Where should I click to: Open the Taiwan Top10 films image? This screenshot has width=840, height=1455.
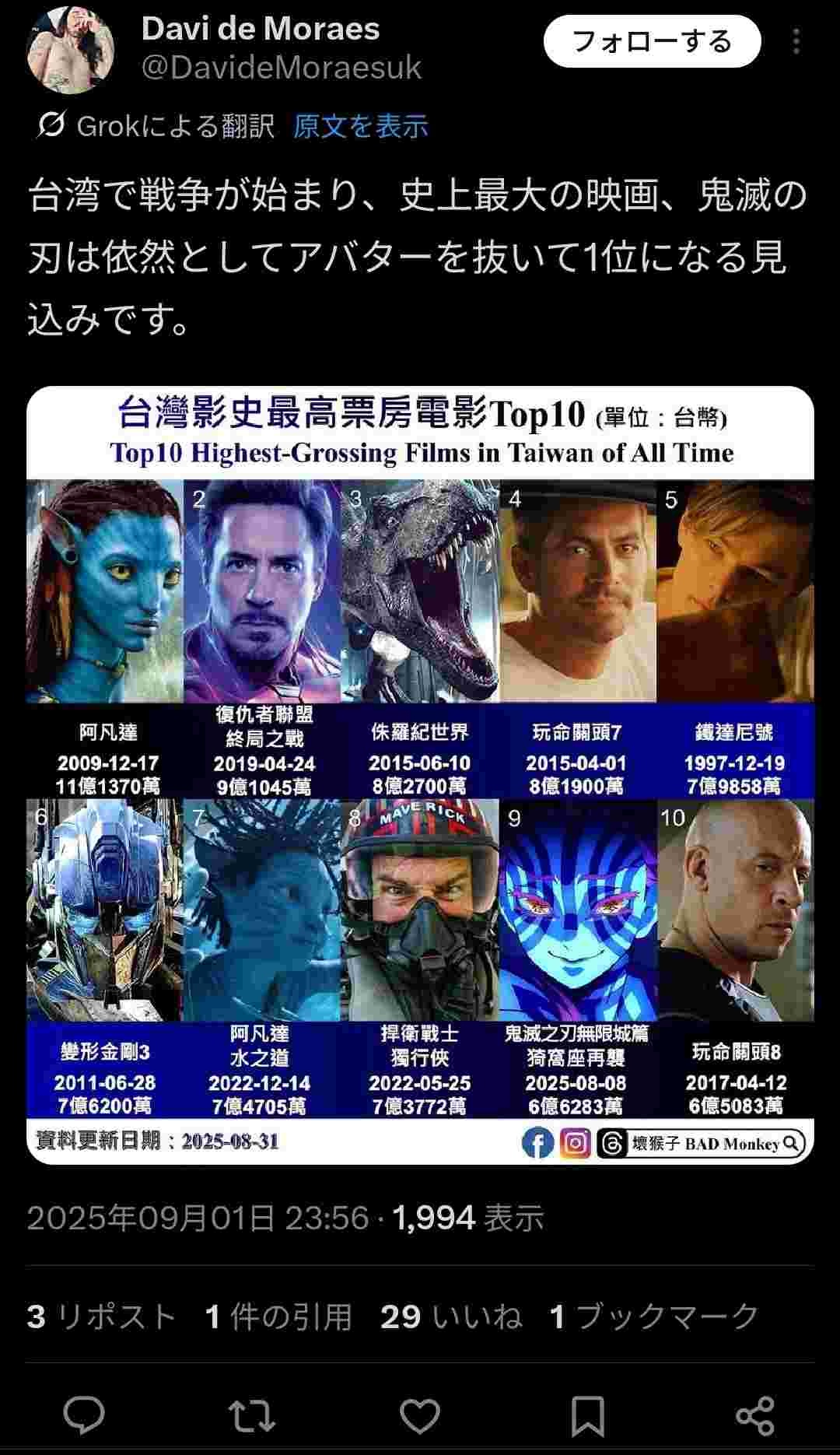(420, 775)
